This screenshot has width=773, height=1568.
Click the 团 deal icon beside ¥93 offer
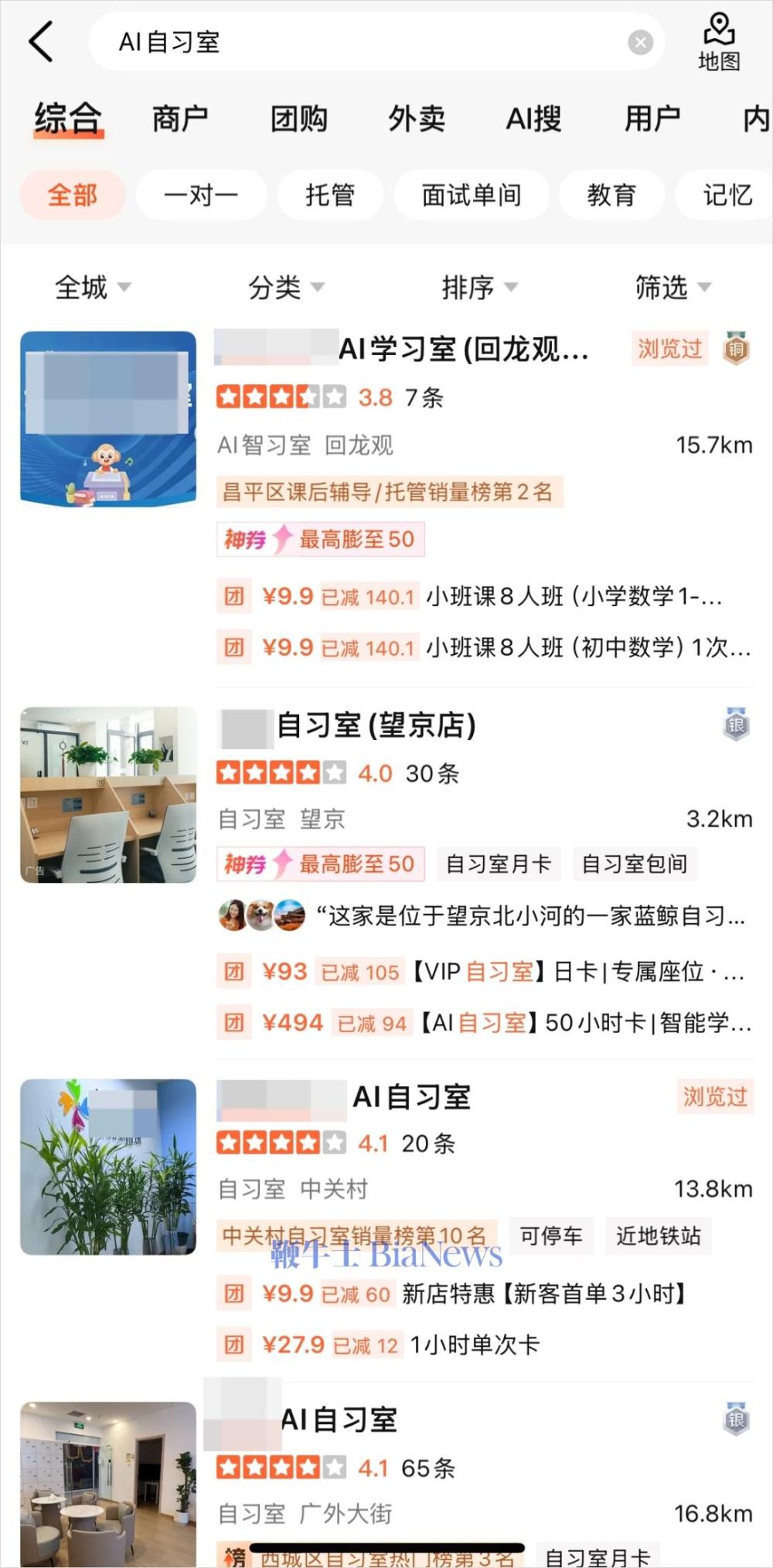click(234, 972)
